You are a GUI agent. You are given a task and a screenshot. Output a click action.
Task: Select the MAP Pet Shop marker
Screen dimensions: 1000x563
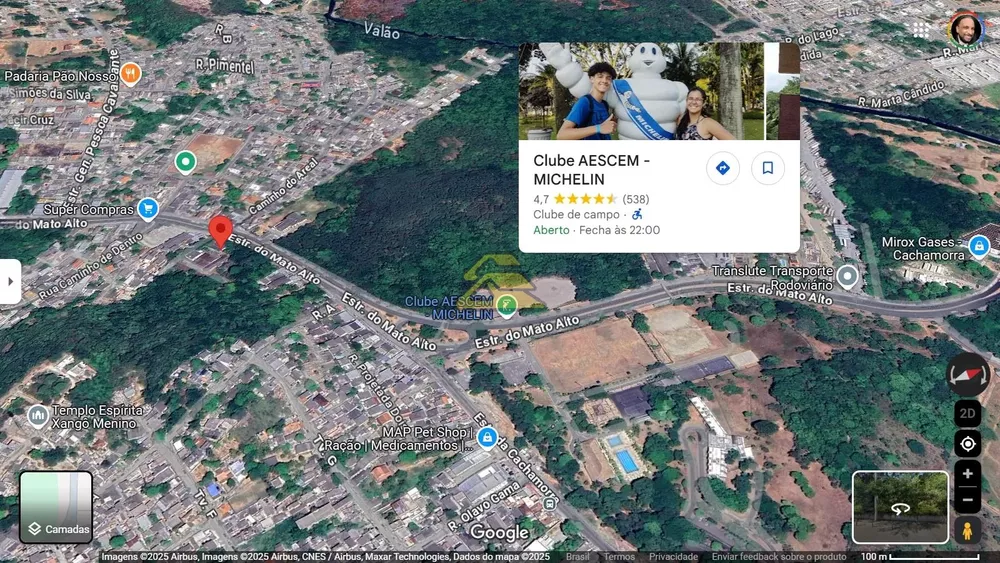[487, 437]
